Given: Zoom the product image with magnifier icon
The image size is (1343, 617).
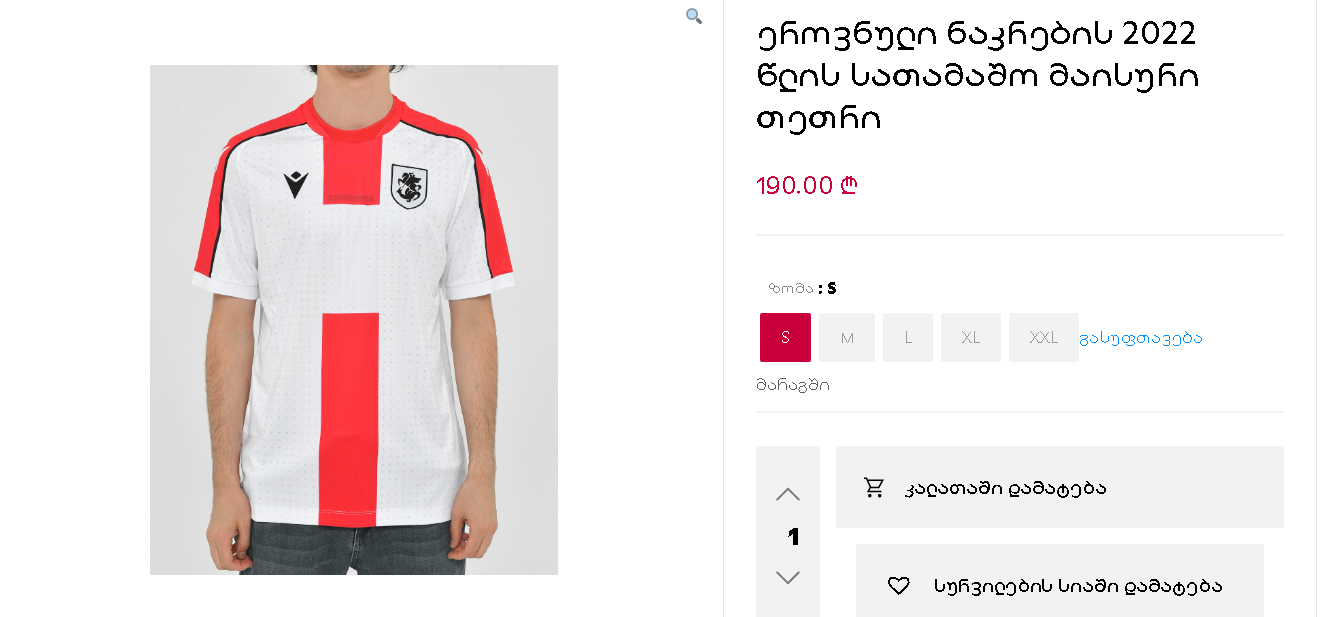Looking at the screenshot, I should pos(694,16).
